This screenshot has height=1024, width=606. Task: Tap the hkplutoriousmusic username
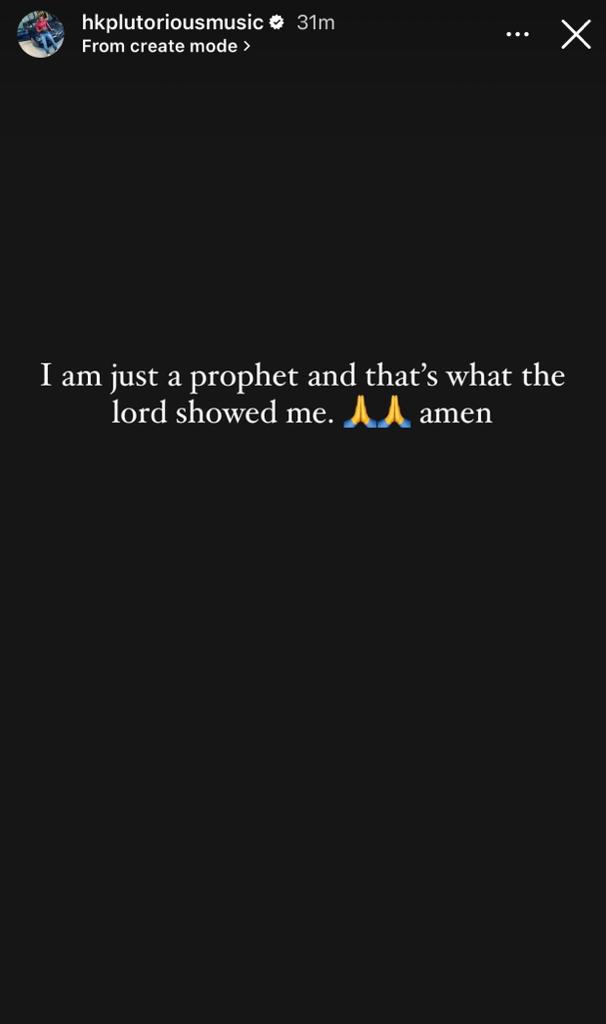172,22
